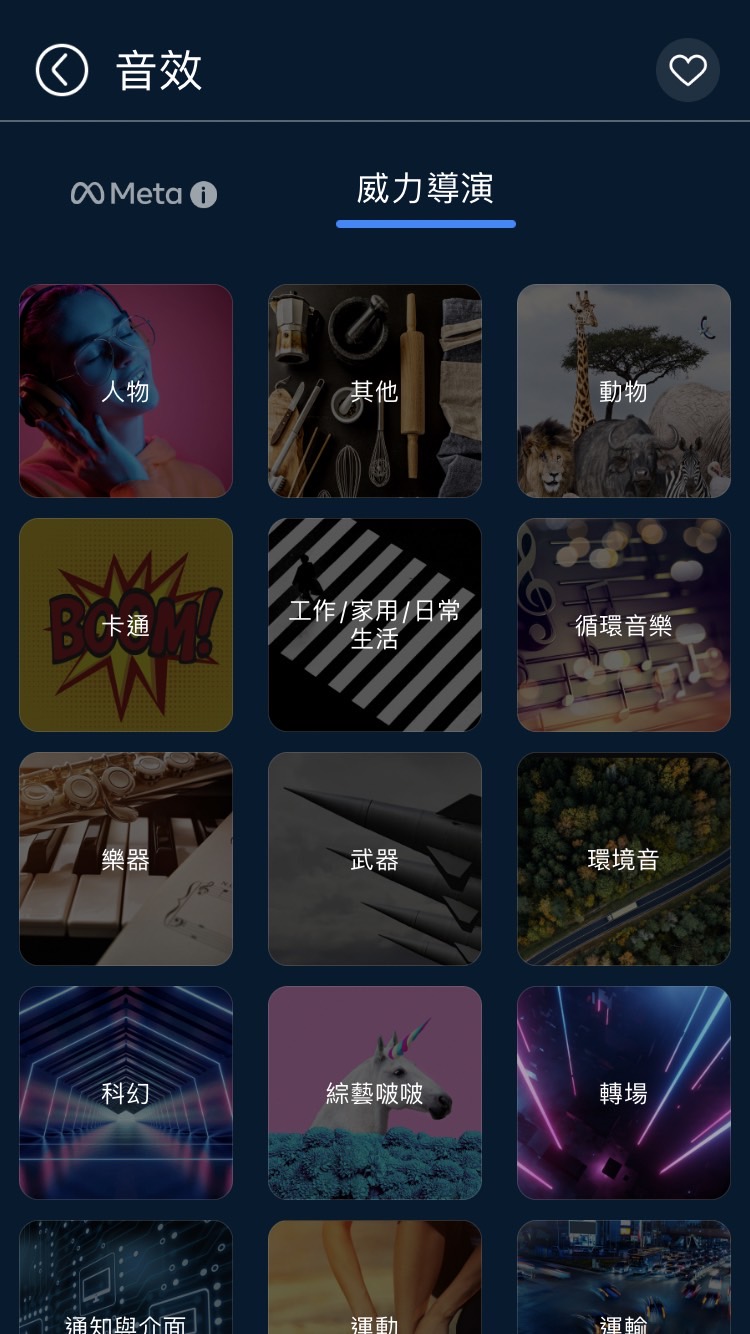Open the 綜藝啵啵 category
Image resolution: width=750 pixels, height=1334 pixels.
coord(375,1093)
